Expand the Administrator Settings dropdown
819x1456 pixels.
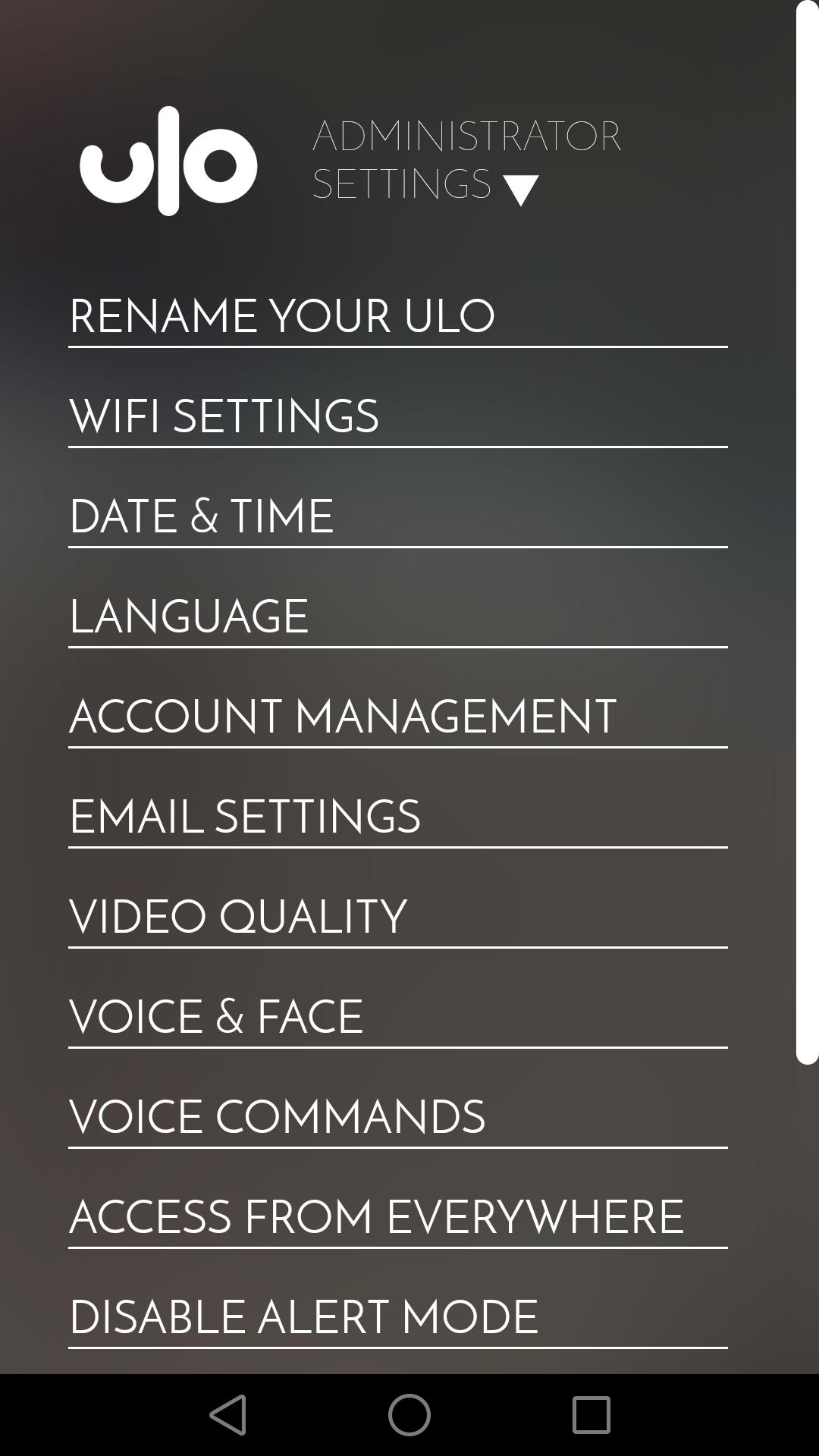coord(520,190)
